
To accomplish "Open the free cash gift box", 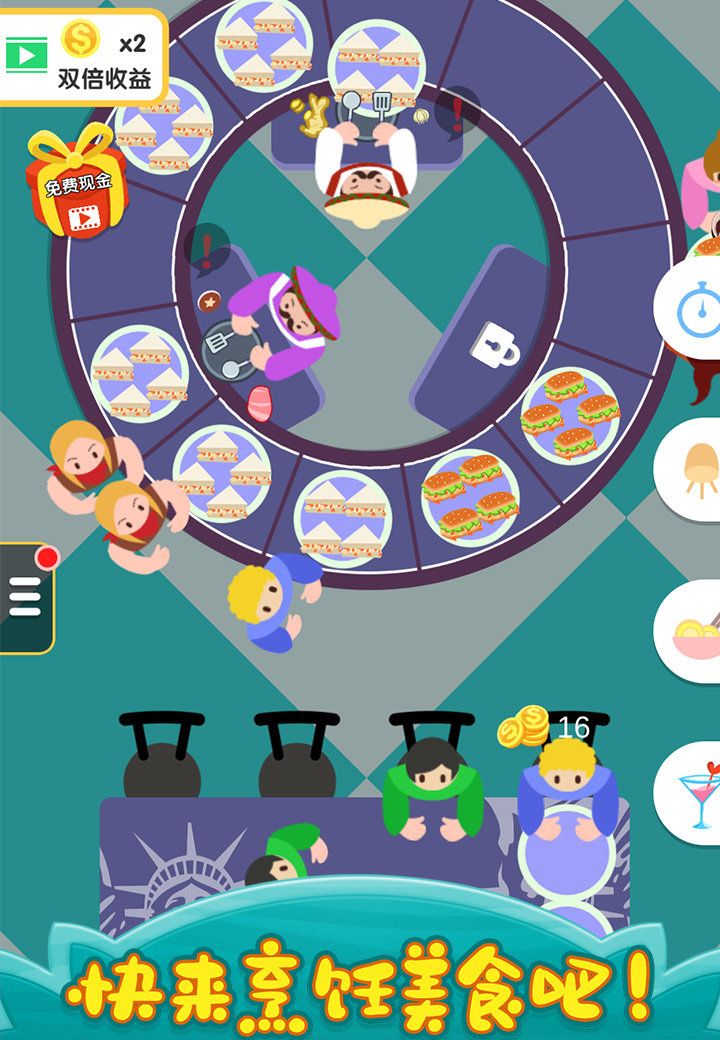I will click(x=76, y=185).
